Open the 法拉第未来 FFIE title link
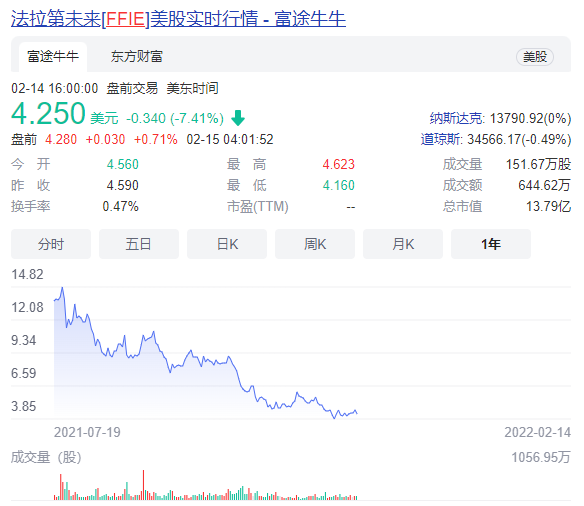Image resolution: width=584 pixels, height=506 pixels. point(178,19)
